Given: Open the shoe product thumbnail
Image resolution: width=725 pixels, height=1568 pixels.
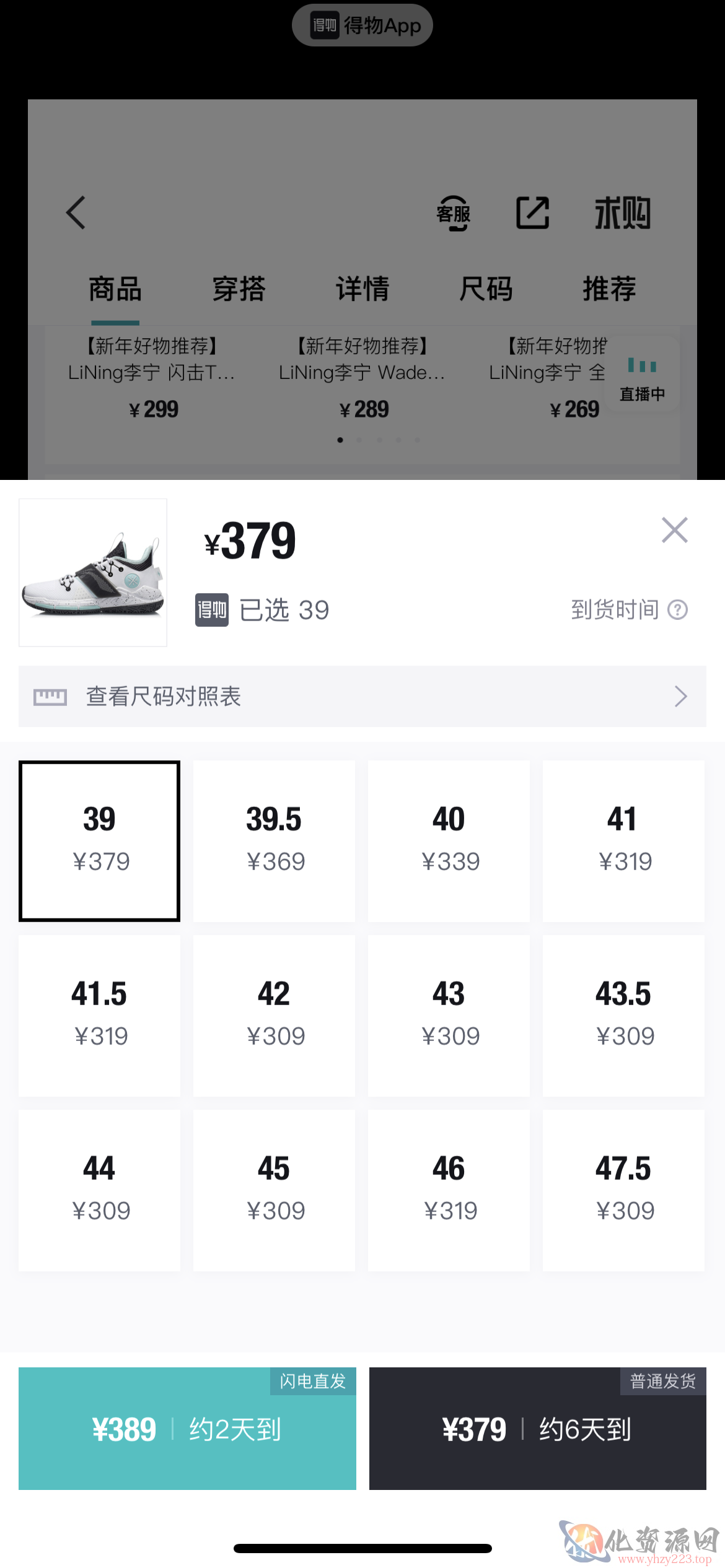Looking at the screenshot, I should (x=93, y=573).
